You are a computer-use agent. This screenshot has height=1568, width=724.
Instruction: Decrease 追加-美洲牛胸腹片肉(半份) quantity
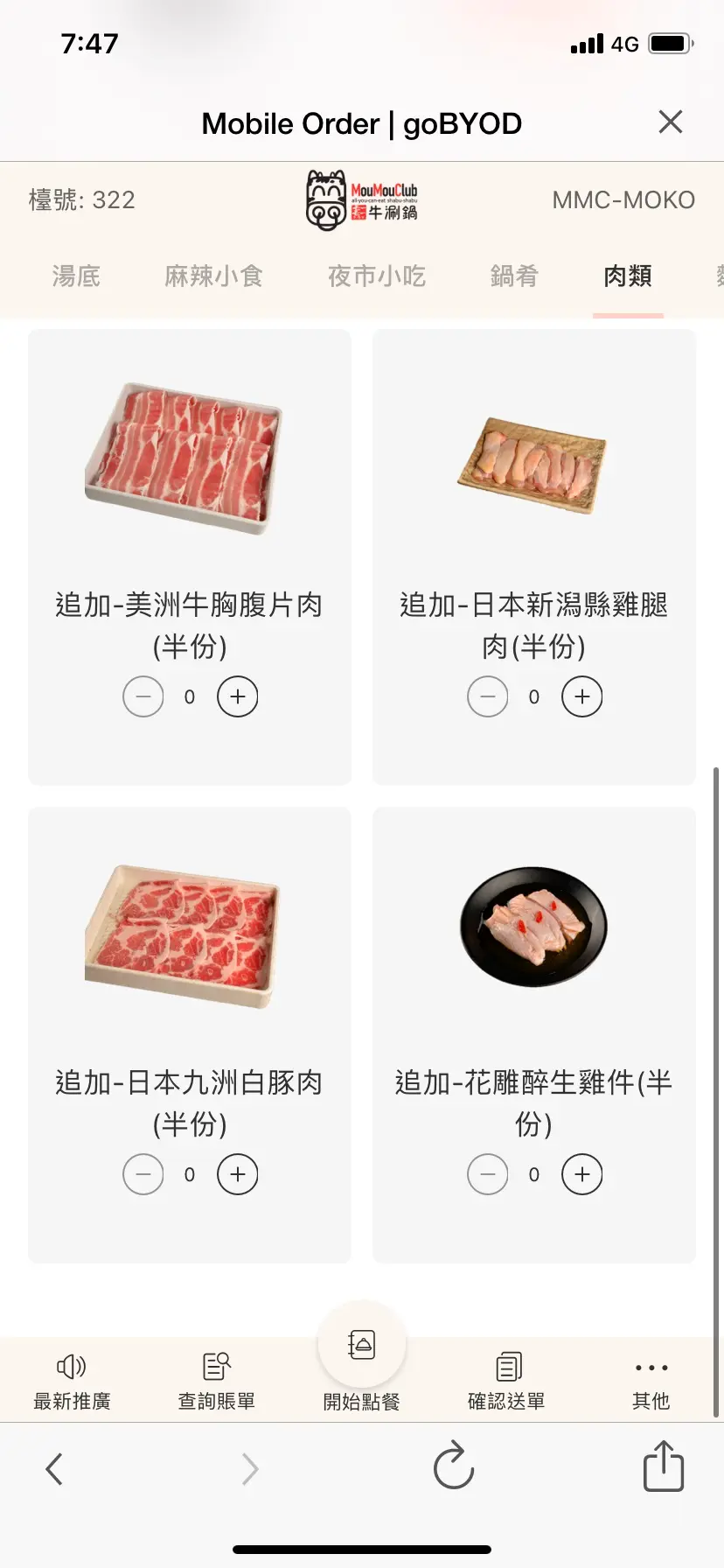tap(143, 697)
